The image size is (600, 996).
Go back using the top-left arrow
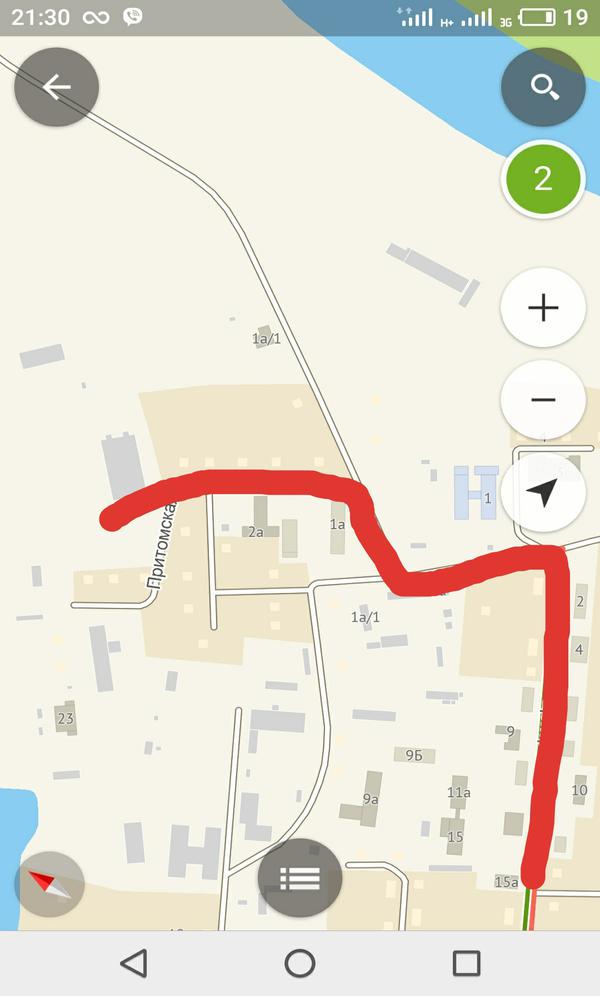(56, 88)
